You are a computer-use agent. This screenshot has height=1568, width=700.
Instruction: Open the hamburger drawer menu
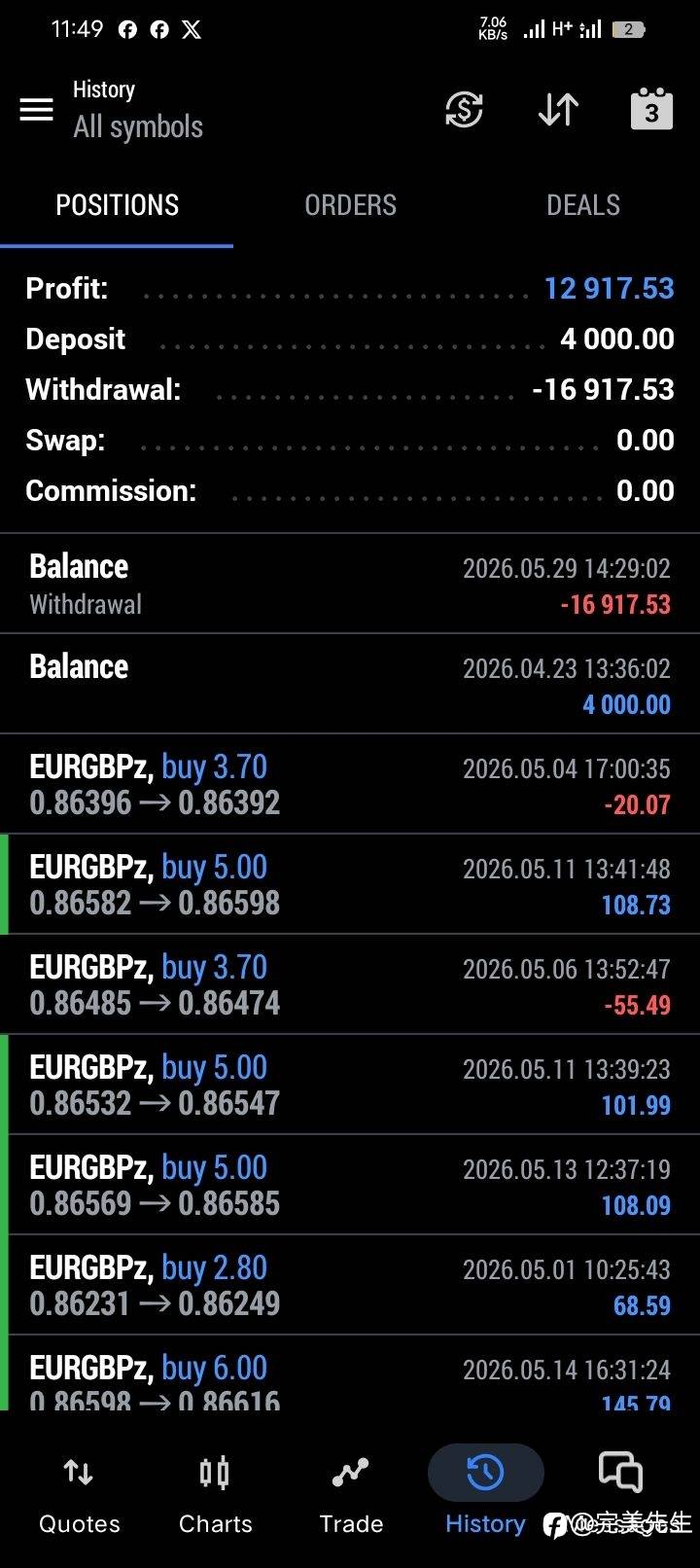tap(37, 109)
